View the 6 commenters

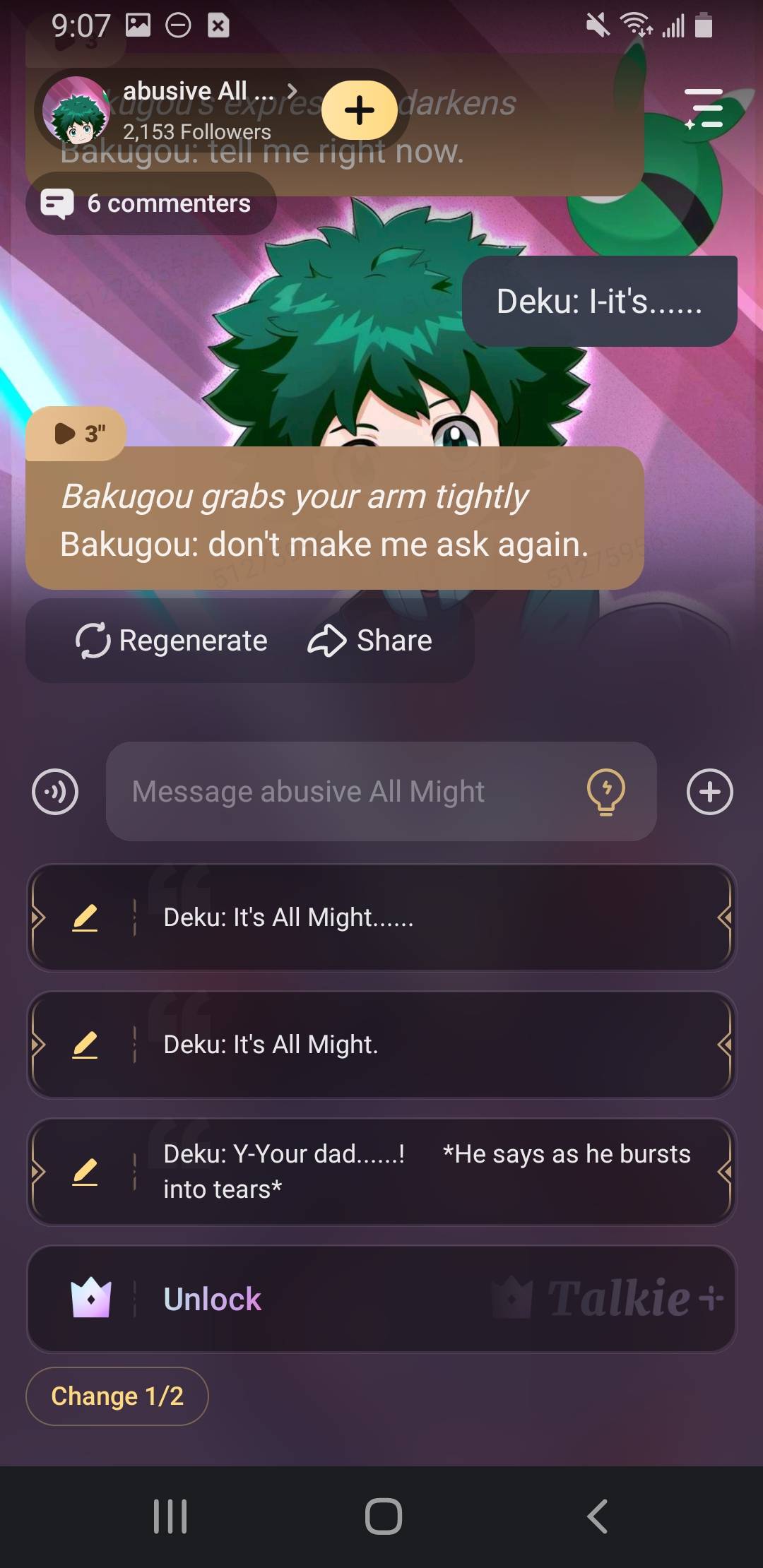pyautogui.click(x=151, y=203)
